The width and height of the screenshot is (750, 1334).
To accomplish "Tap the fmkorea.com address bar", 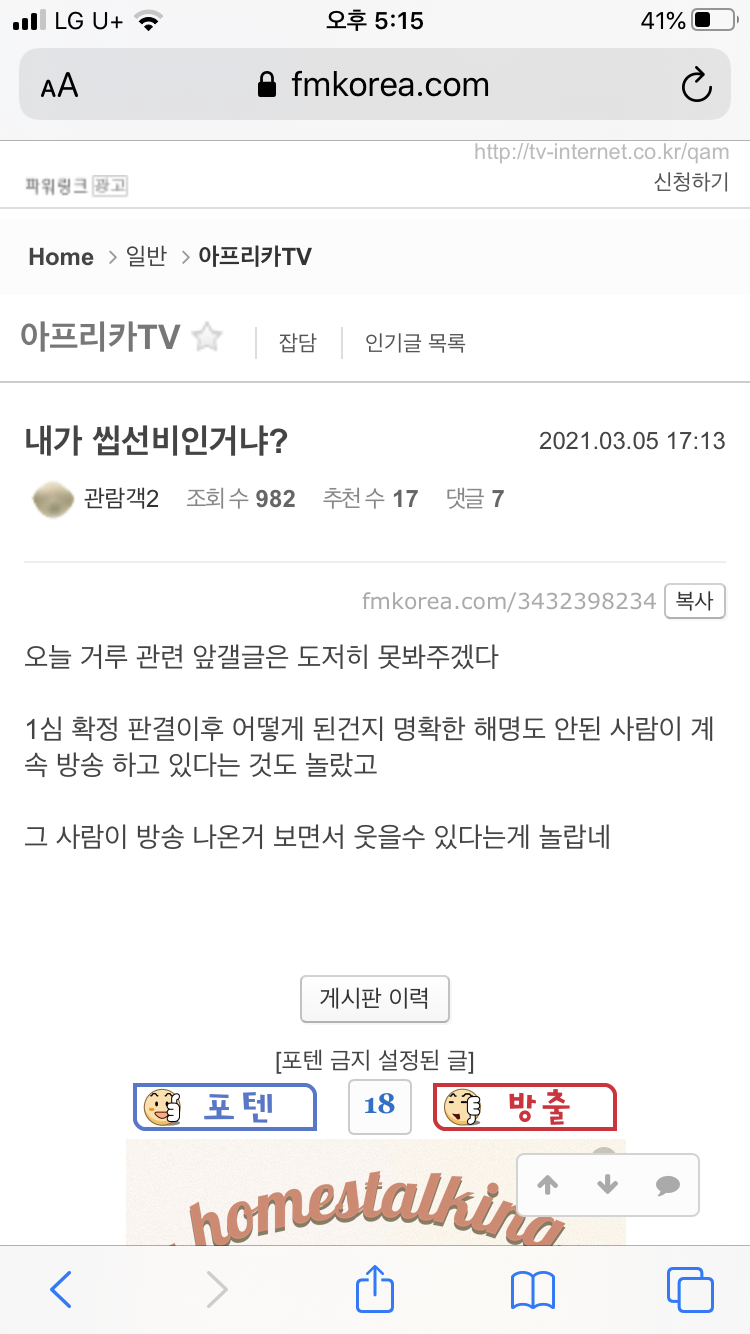I will click(x=374, y=85).
